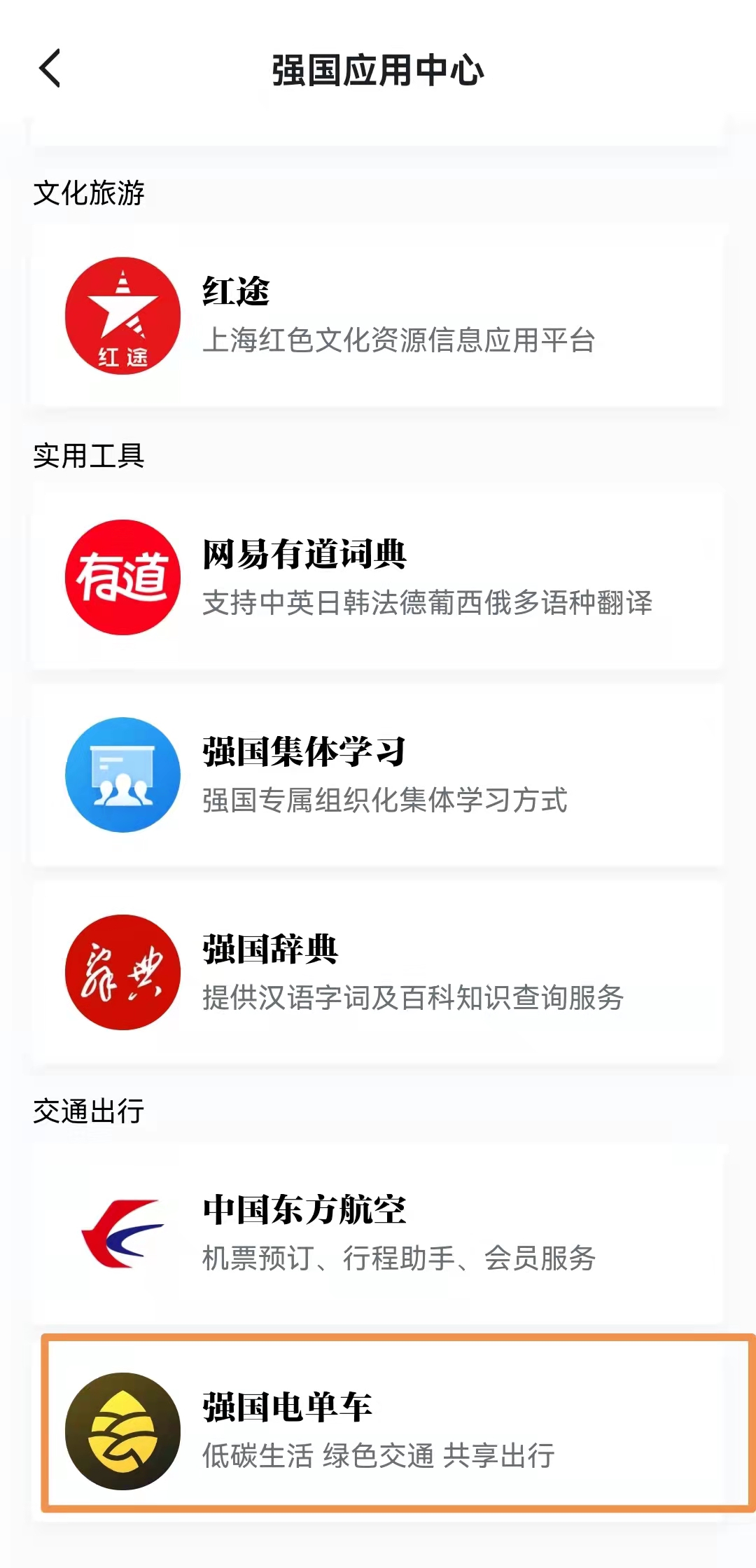Select 强国电单车 shared bike app
Viewport: 756px width, 1568px height.
pos(396,1424)
